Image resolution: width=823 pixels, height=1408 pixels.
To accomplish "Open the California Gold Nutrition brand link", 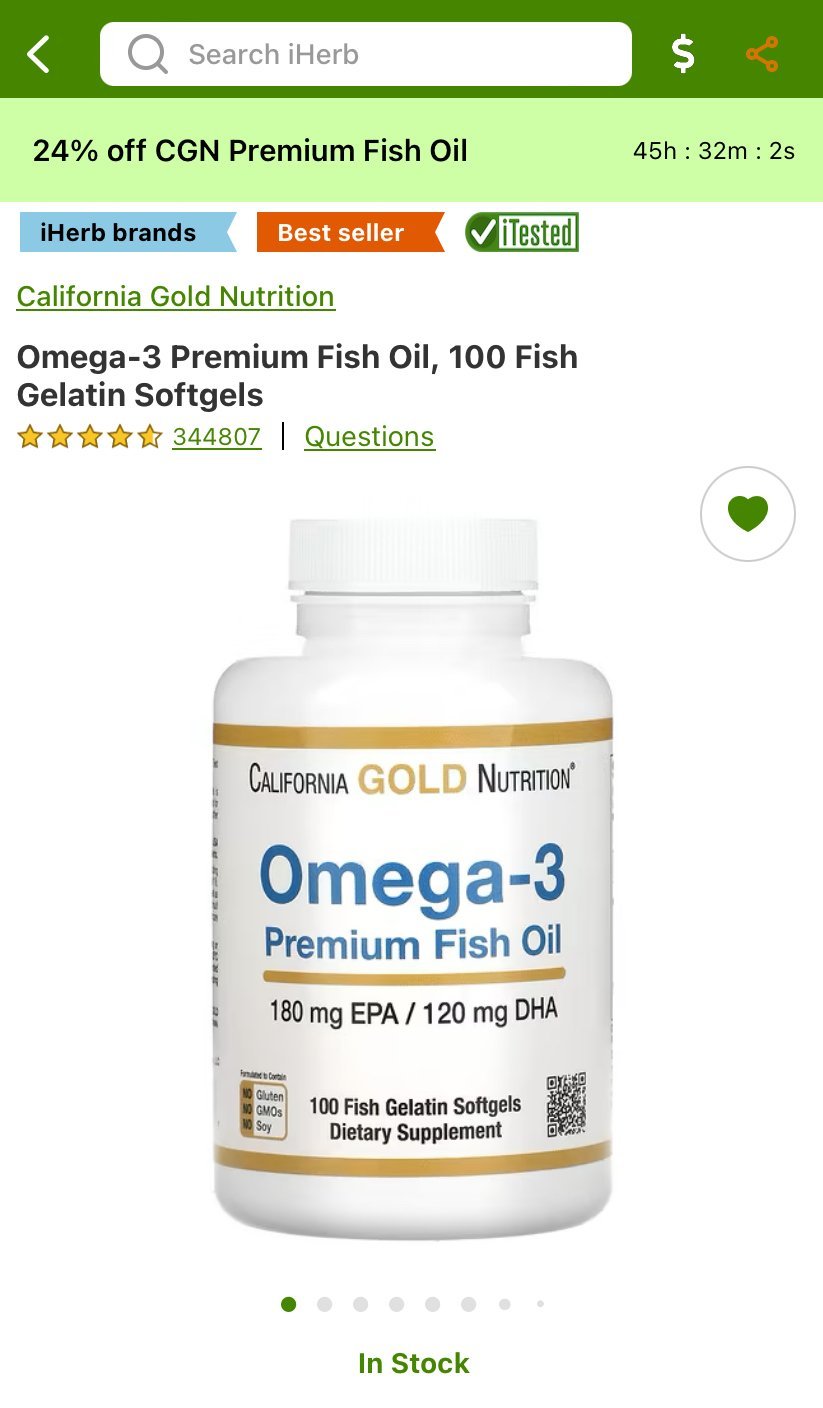I will coord(176,297).
